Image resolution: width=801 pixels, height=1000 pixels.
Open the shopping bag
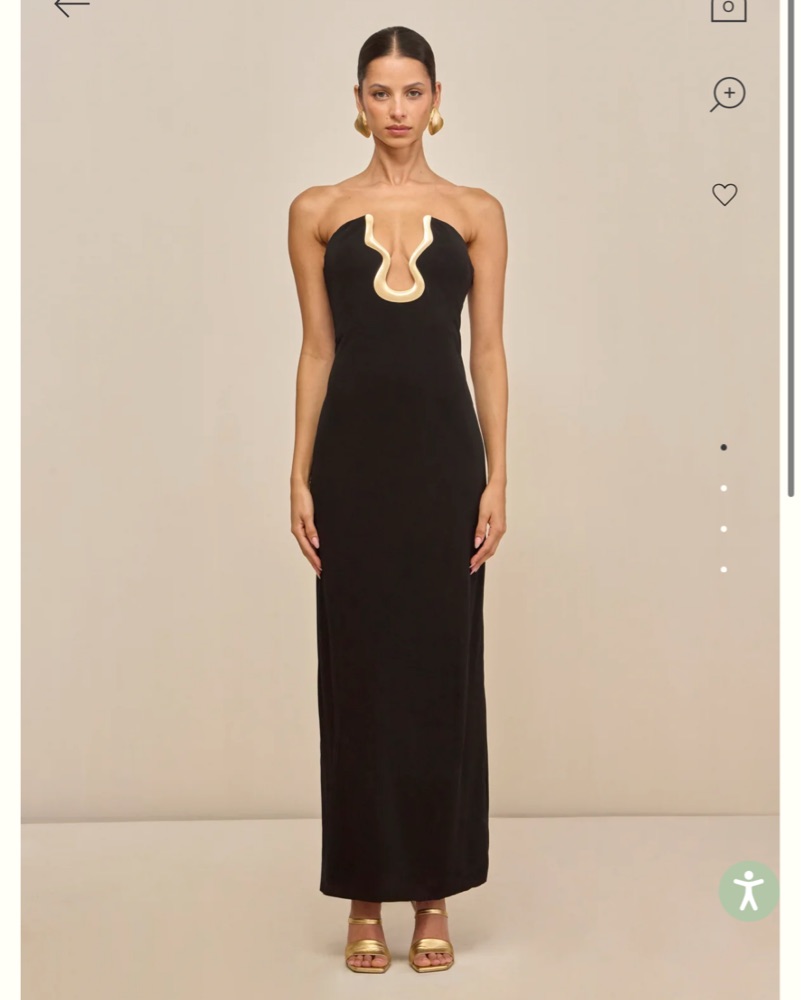[728, 8]
